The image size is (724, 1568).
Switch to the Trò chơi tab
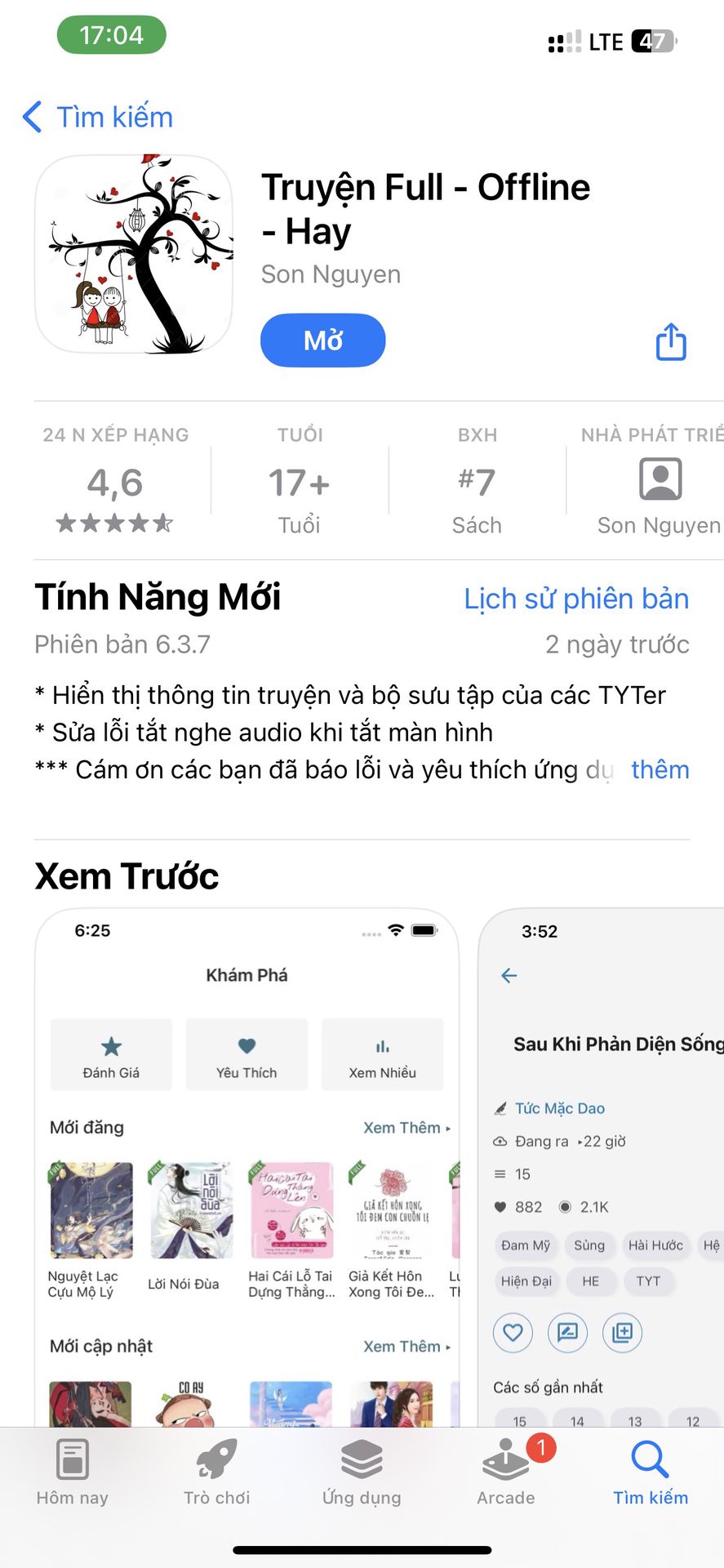click(217, 1473)
